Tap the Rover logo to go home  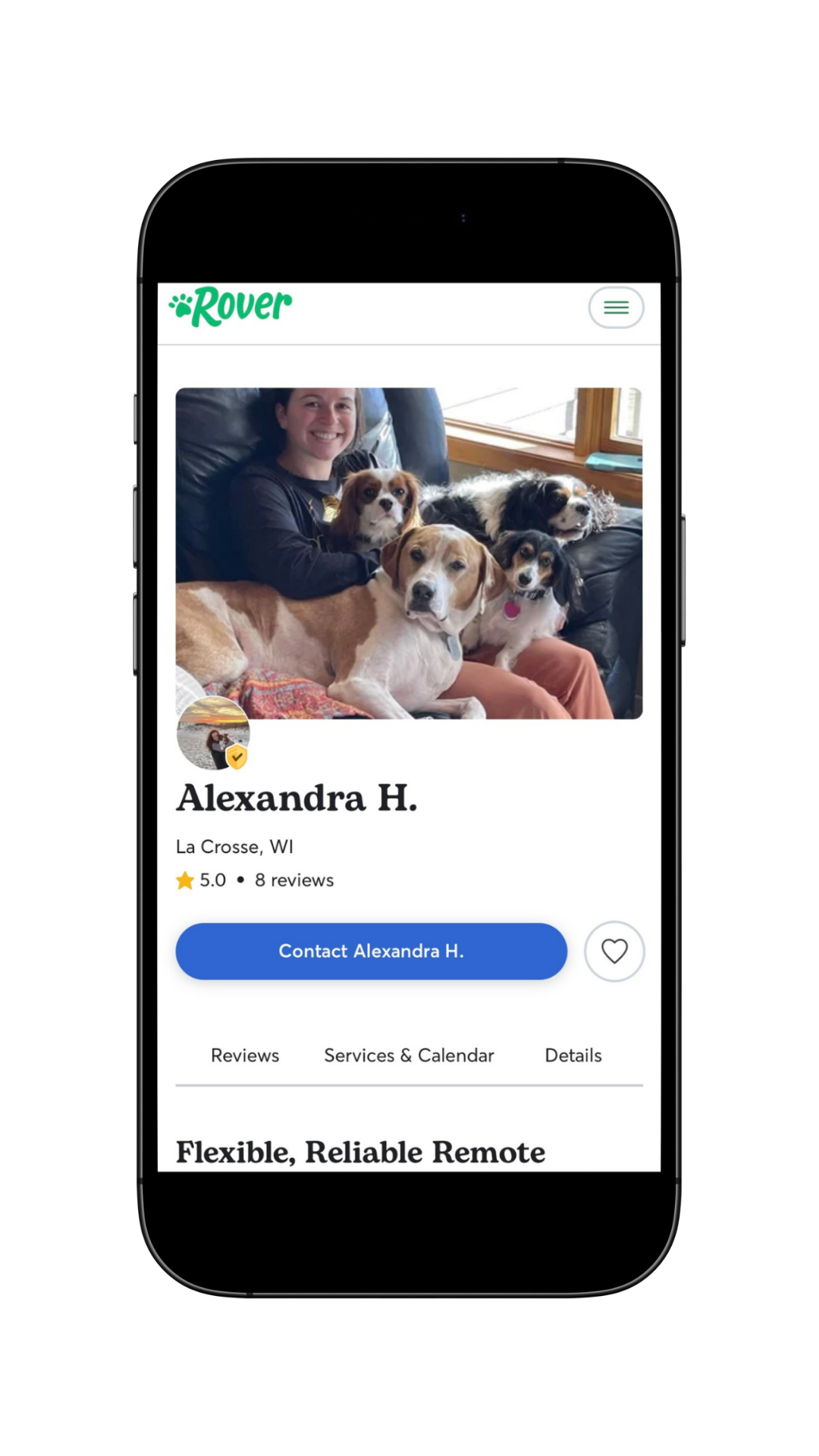pos(231,307)
